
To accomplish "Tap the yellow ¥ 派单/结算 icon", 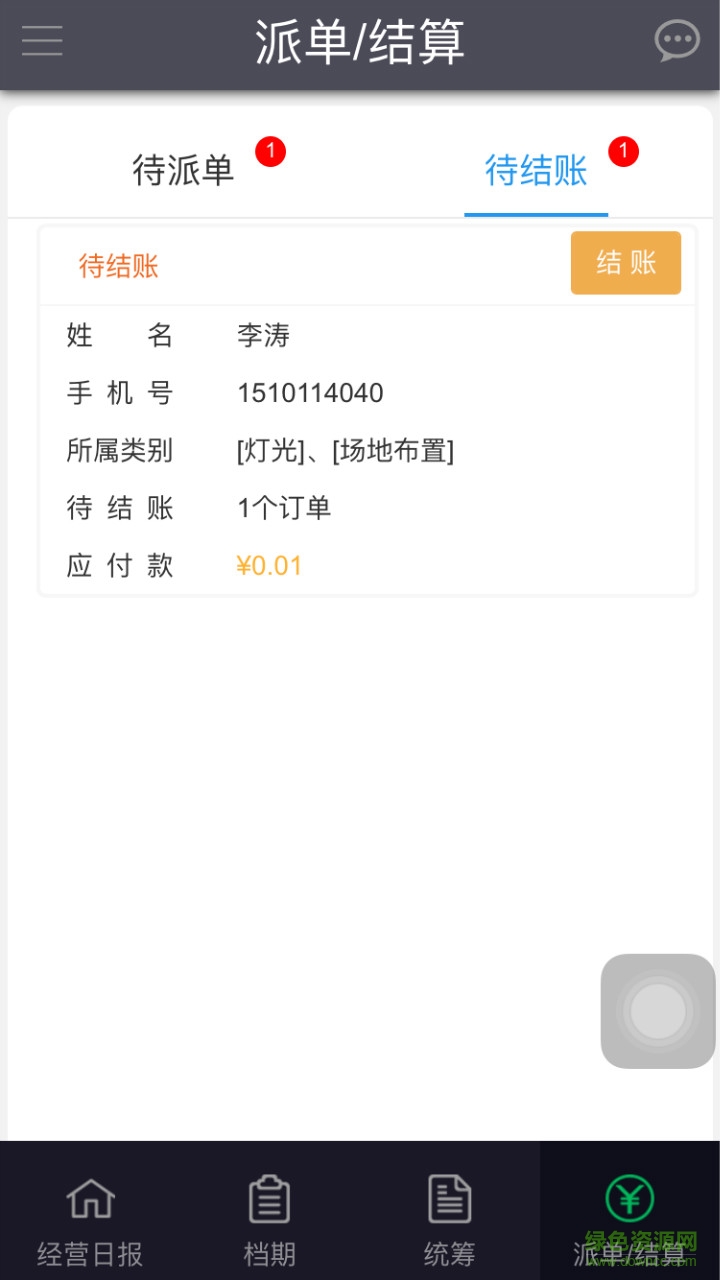I will (x=629, y=1196).
